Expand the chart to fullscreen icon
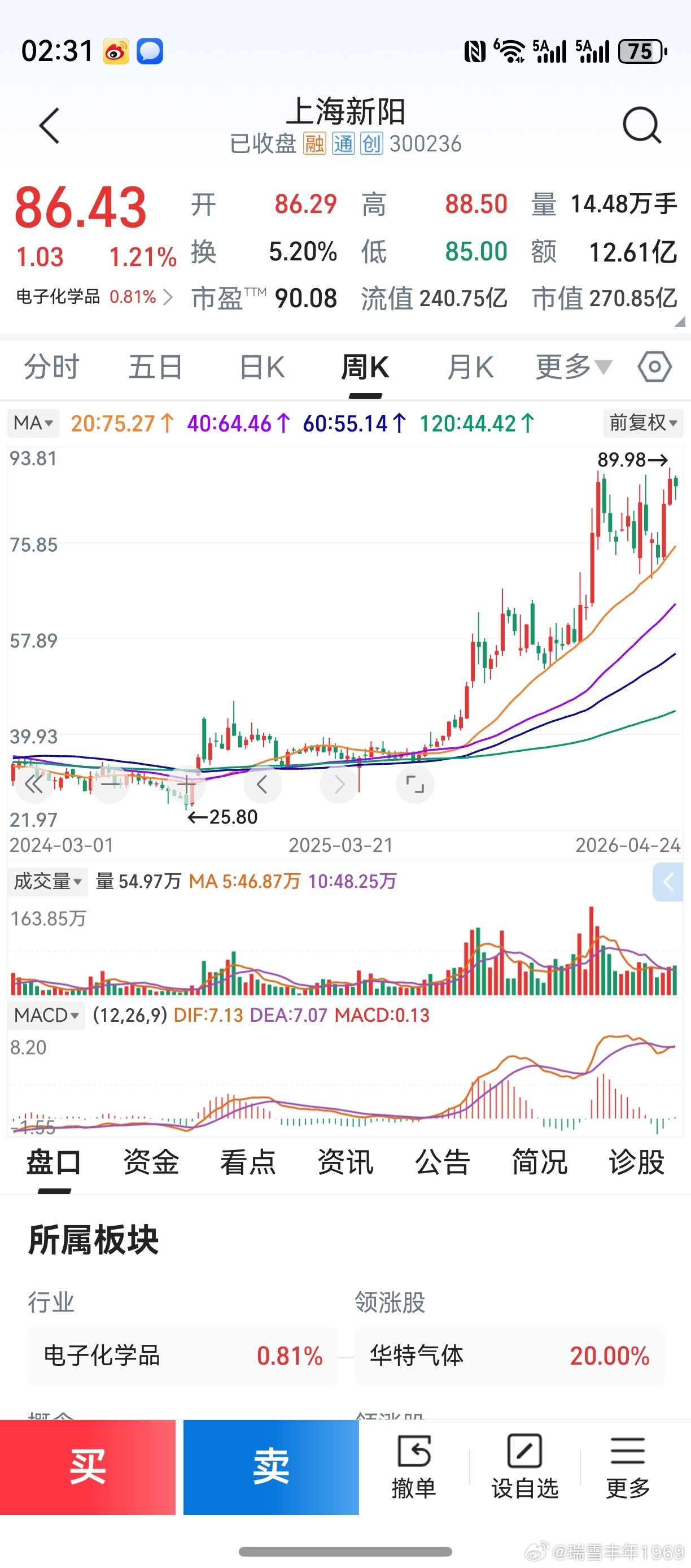 [414, 785]
